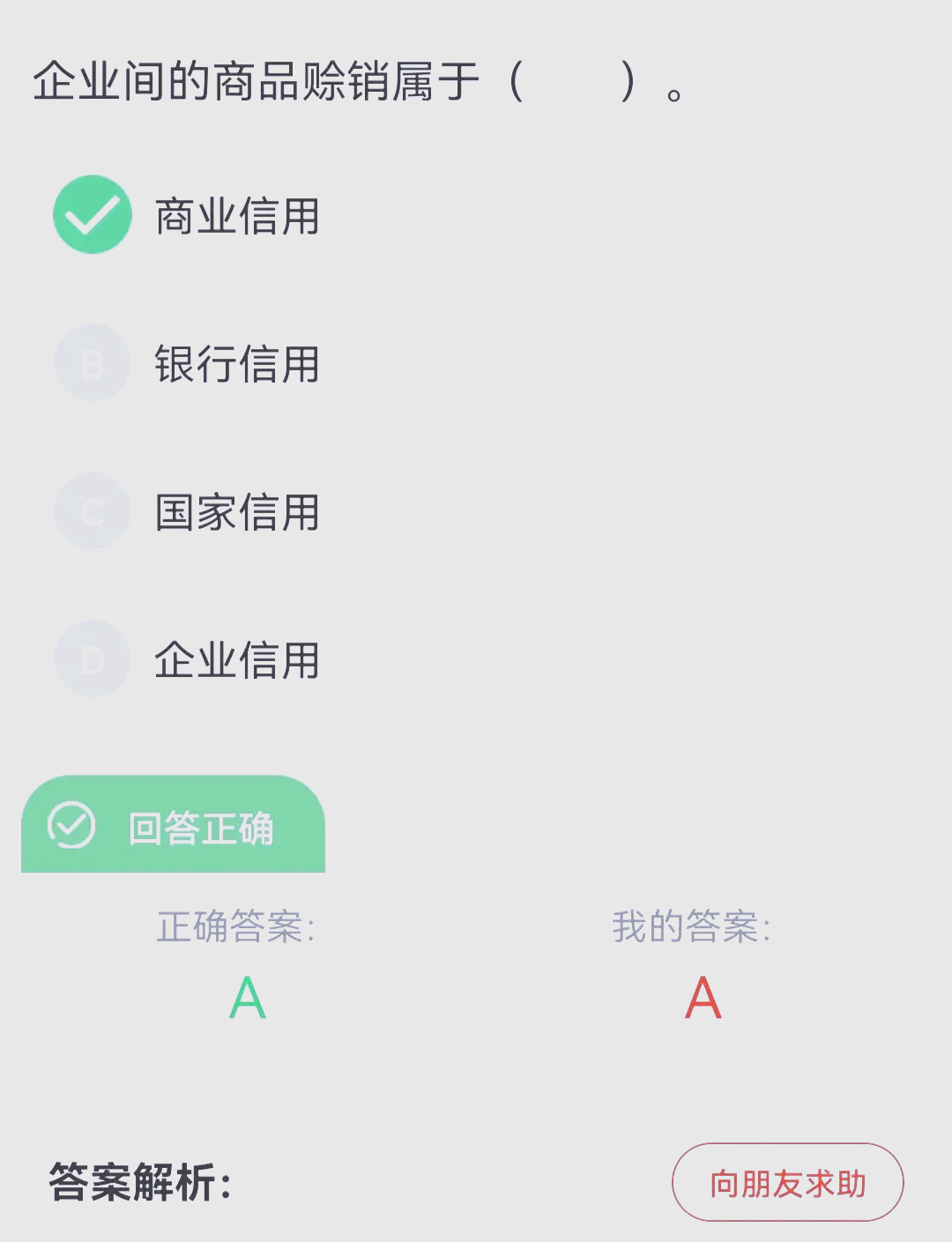Tap the 向朋友求助 button
The width and height of the screenshot is (952, 1242).
[787, 1182]
